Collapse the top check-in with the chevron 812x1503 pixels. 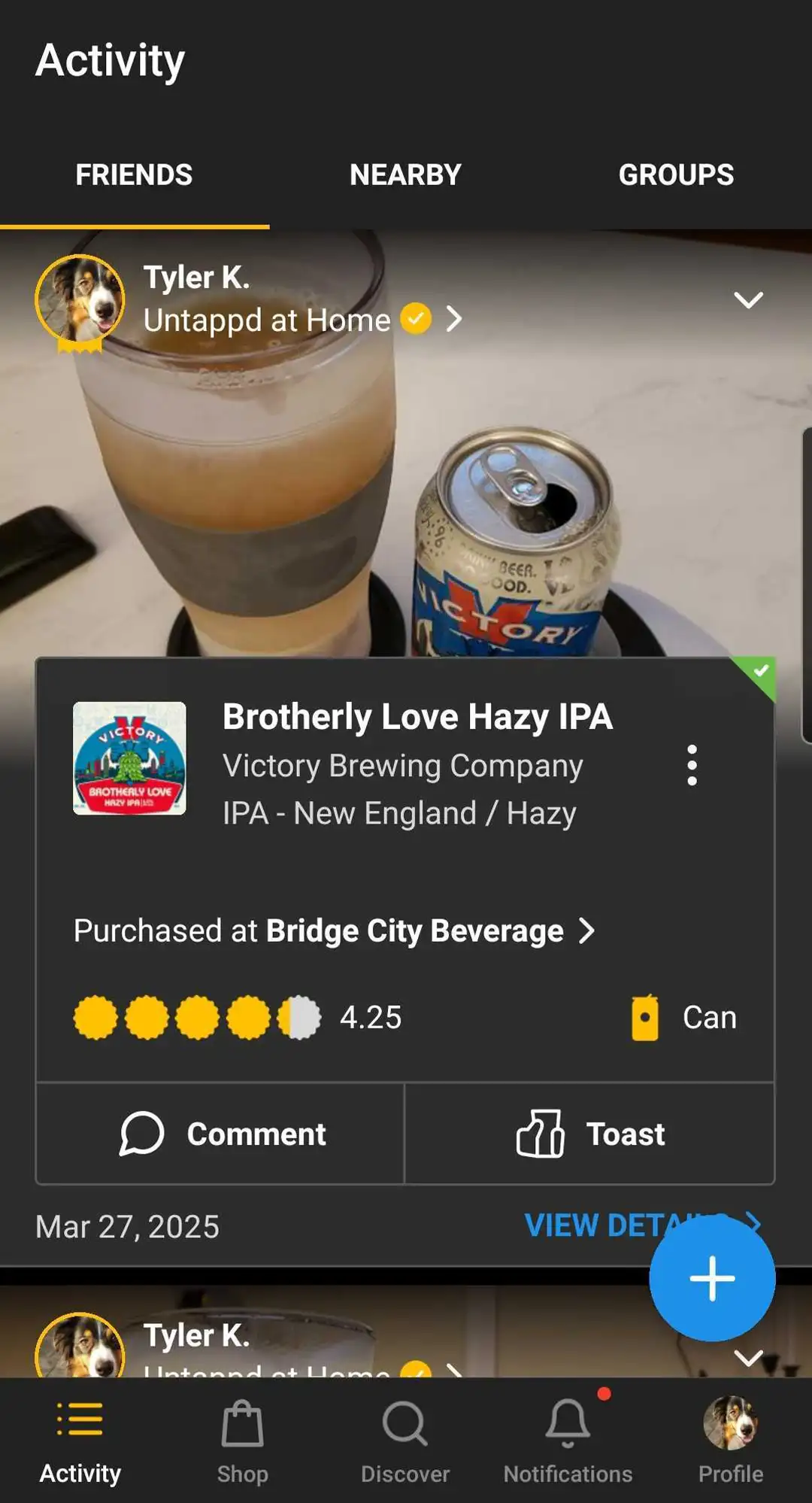749,300
